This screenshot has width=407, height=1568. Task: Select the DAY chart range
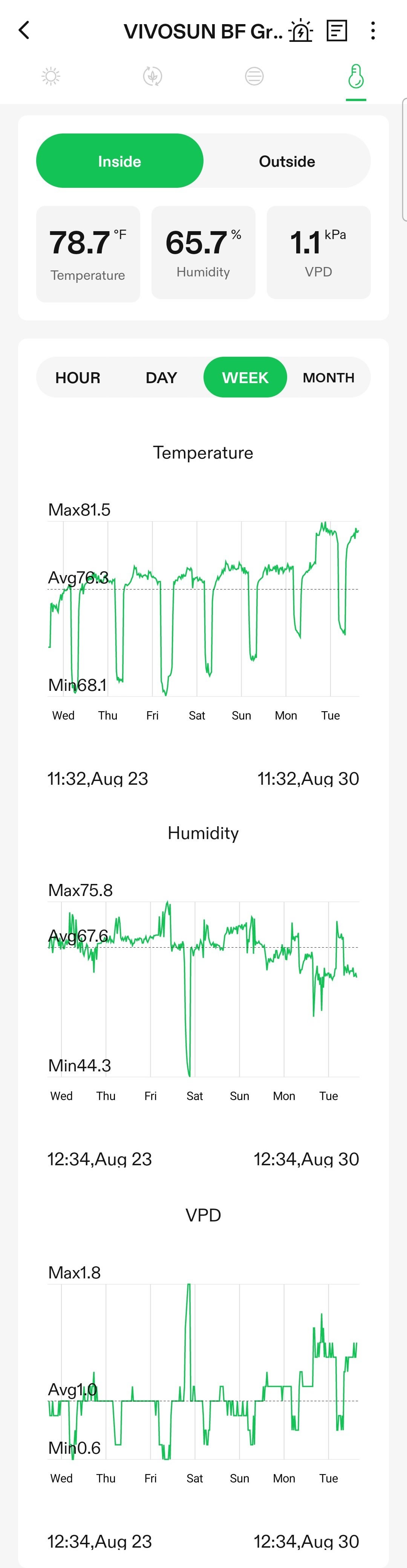[x=161, y=377]
